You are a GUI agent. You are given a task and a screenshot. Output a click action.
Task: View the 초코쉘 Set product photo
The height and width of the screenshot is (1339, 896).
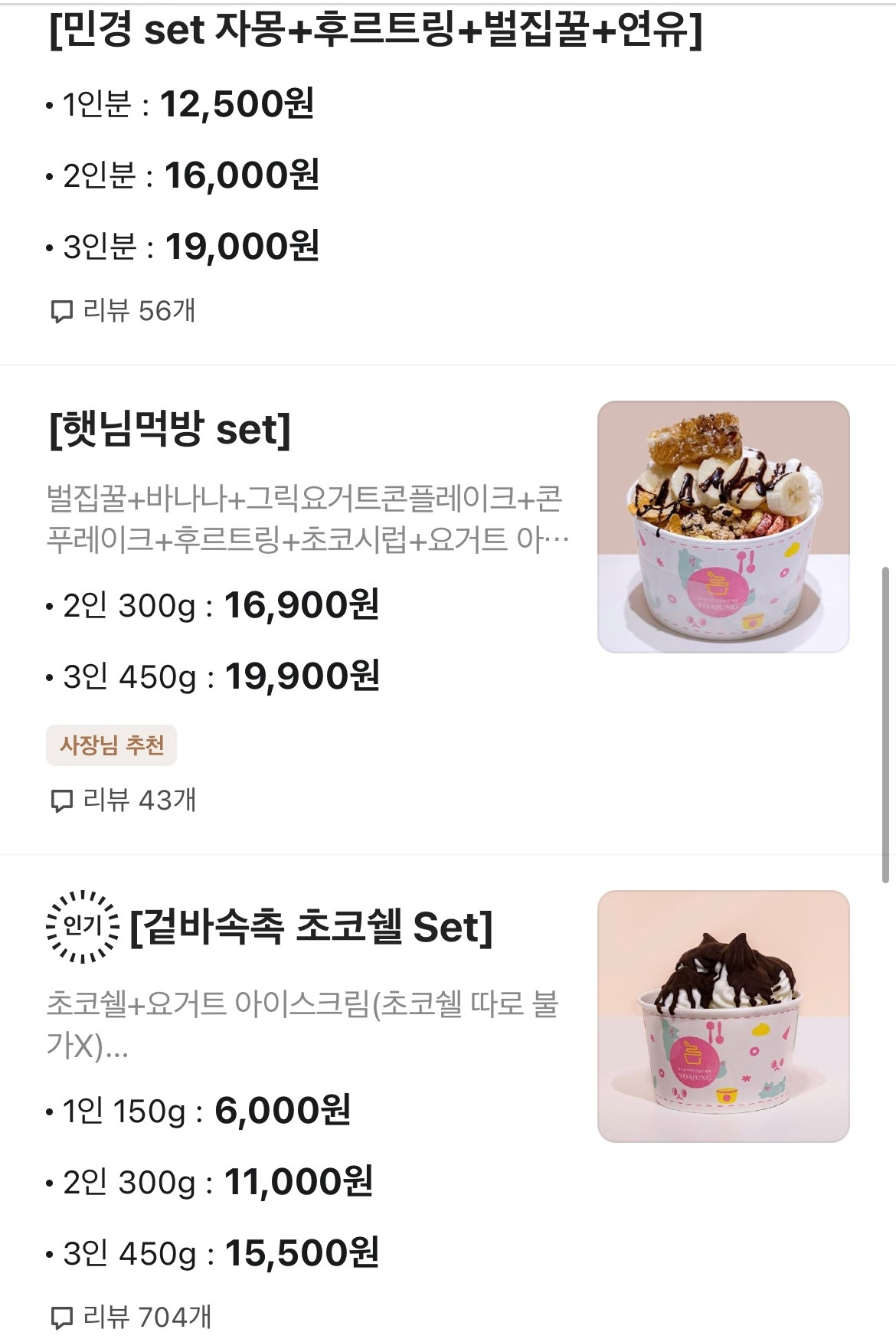click(723, 1016)
